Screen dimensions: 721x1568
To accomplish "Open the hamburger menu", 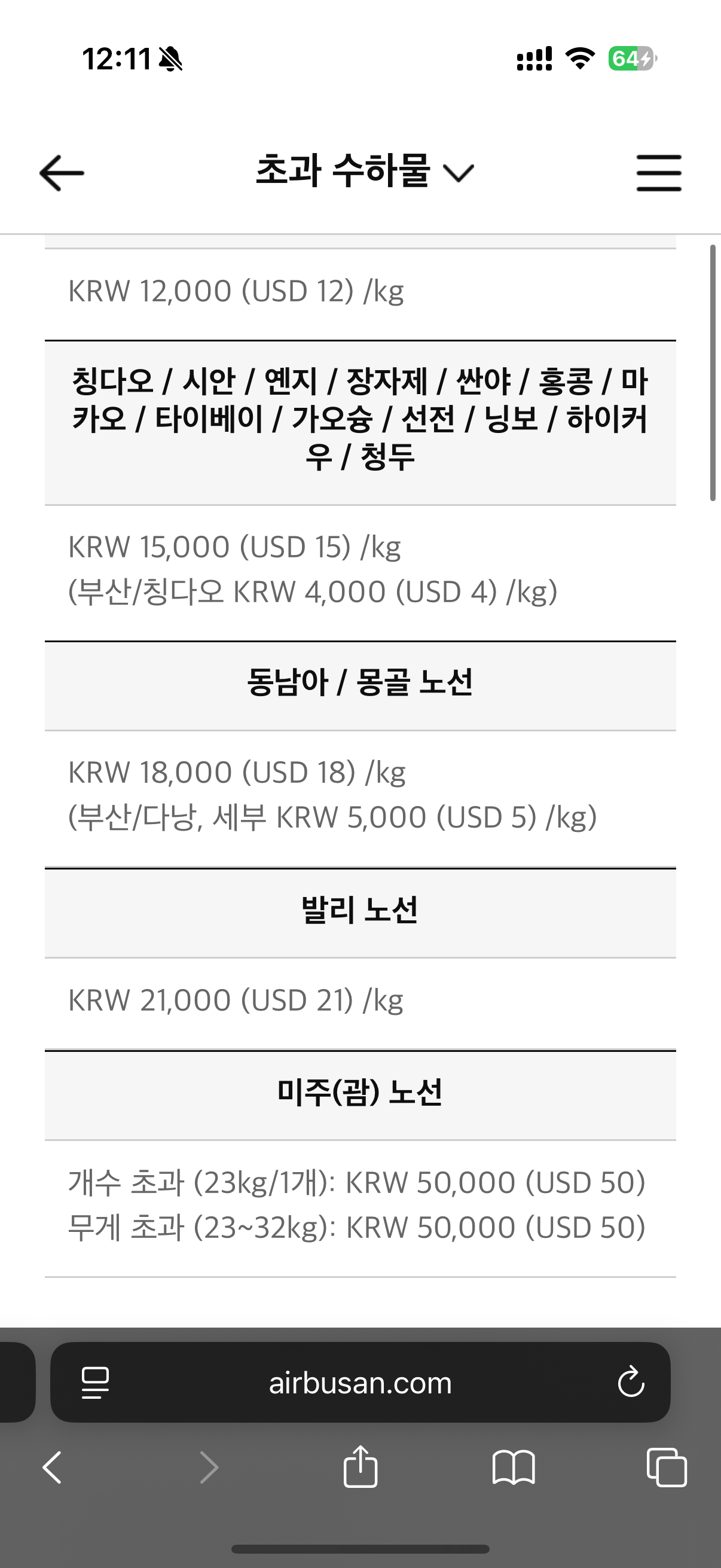I will pos(658,173).
